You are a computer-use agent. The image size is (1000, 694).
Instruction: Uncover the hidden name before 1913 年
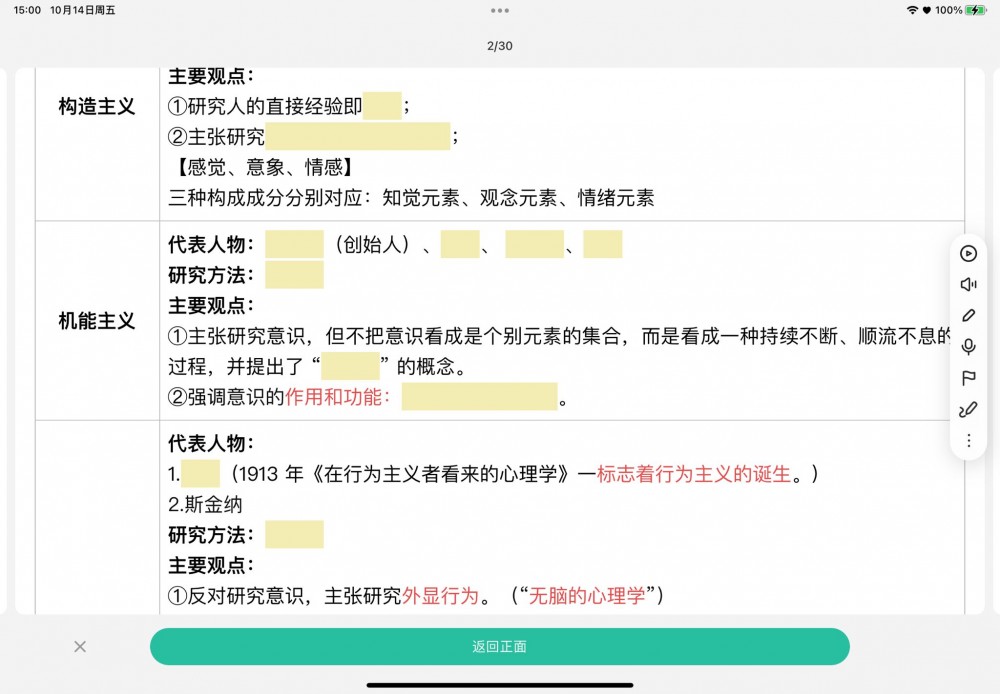click(200, 474)
